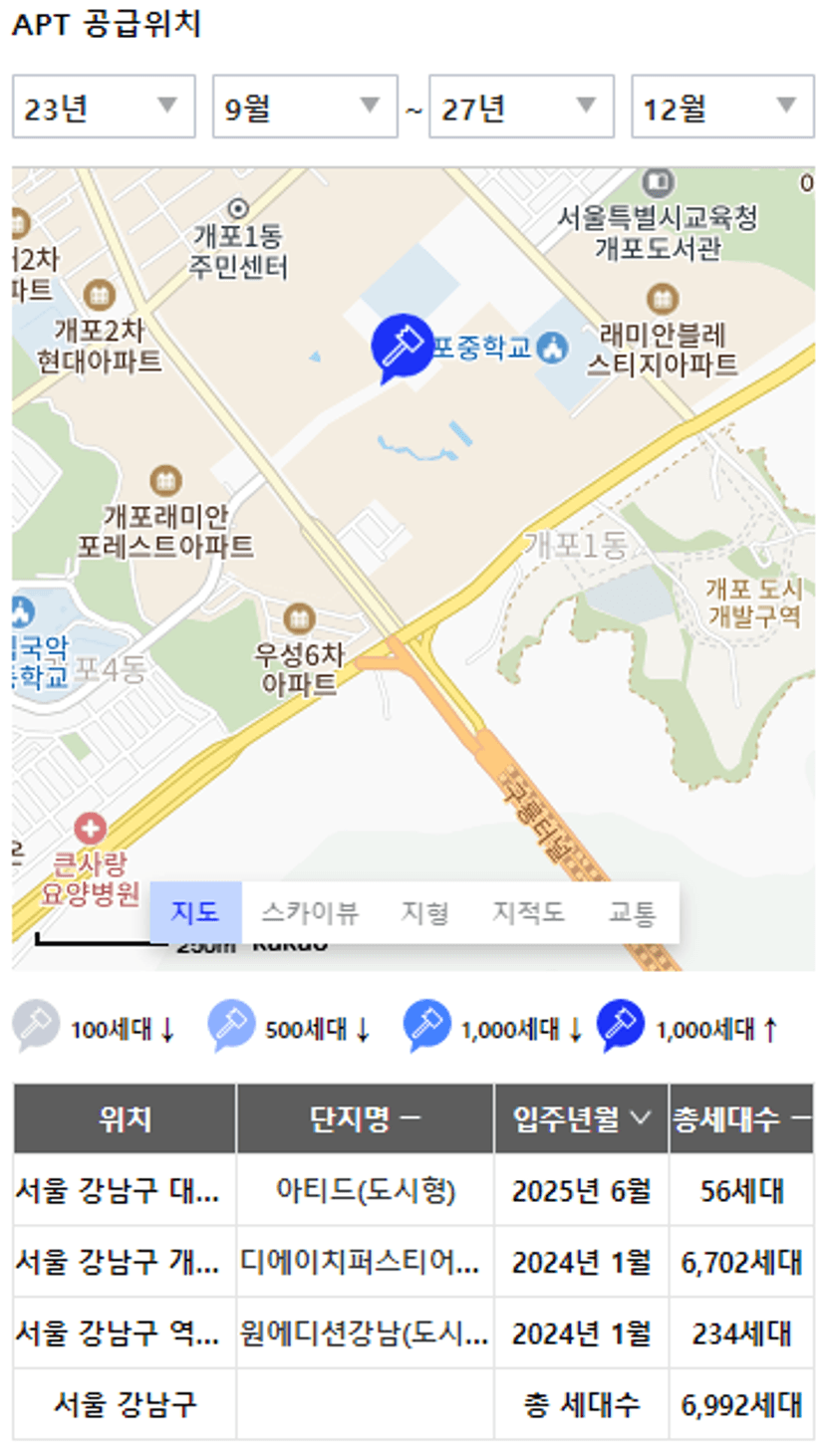Switch to the 지형 terrain view
This screenshot has width=824, height=1456.
pyautogui.click(x=425, y=912)
